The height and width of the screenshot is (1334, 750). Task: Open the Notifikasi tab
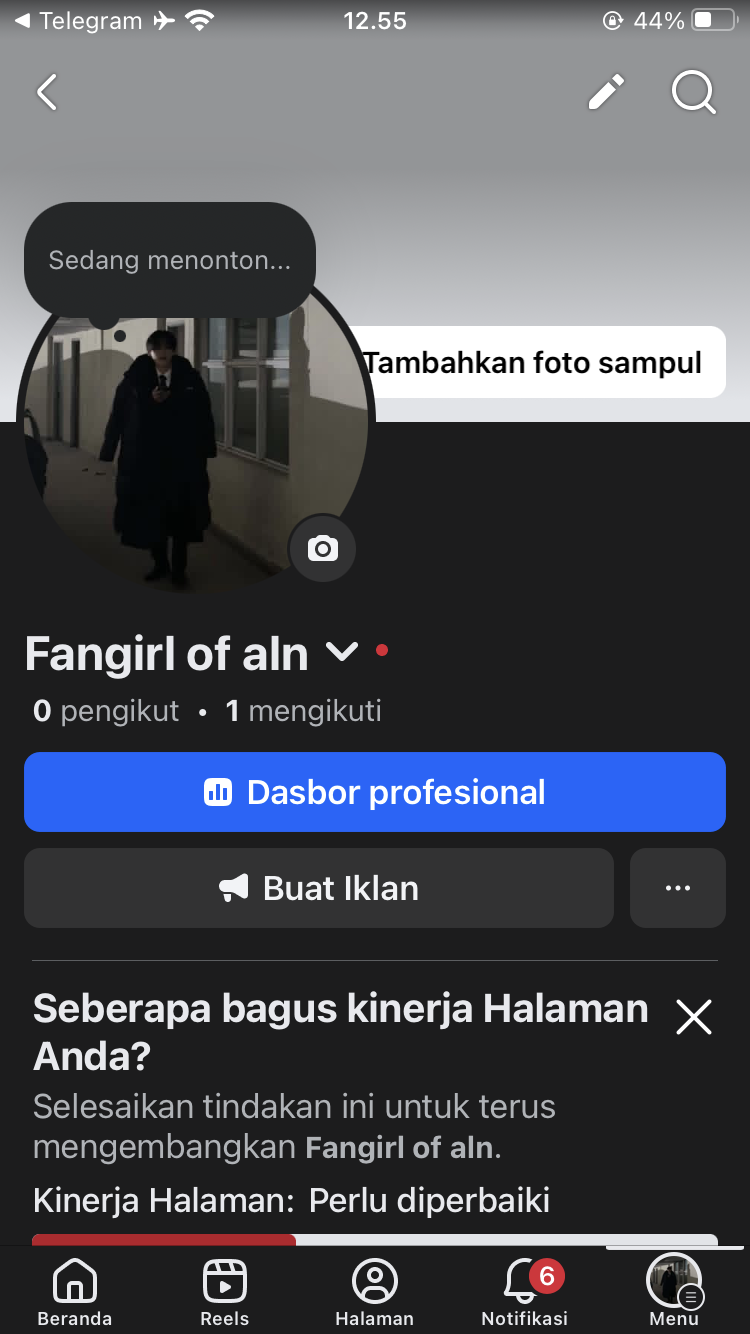tap(525, 1292)
